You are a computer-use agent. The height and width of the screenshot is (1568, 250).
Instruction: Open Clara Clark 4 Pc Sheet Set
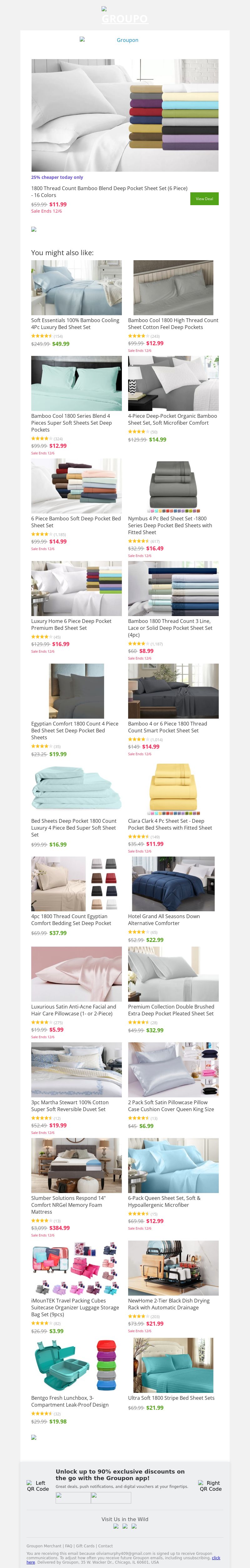[173, 790]
